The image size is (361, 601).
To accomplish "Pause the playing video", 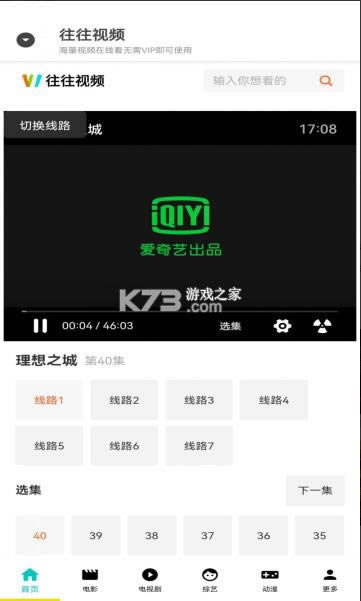I will tap(40, 326).
